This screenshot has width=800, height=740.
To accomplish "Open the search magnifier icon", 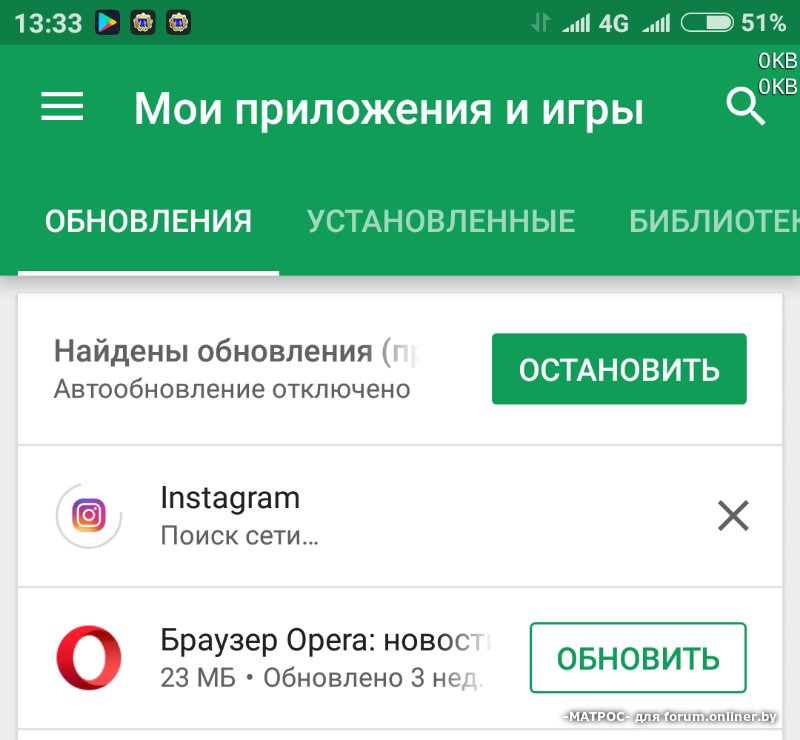I will coord(744,106).
